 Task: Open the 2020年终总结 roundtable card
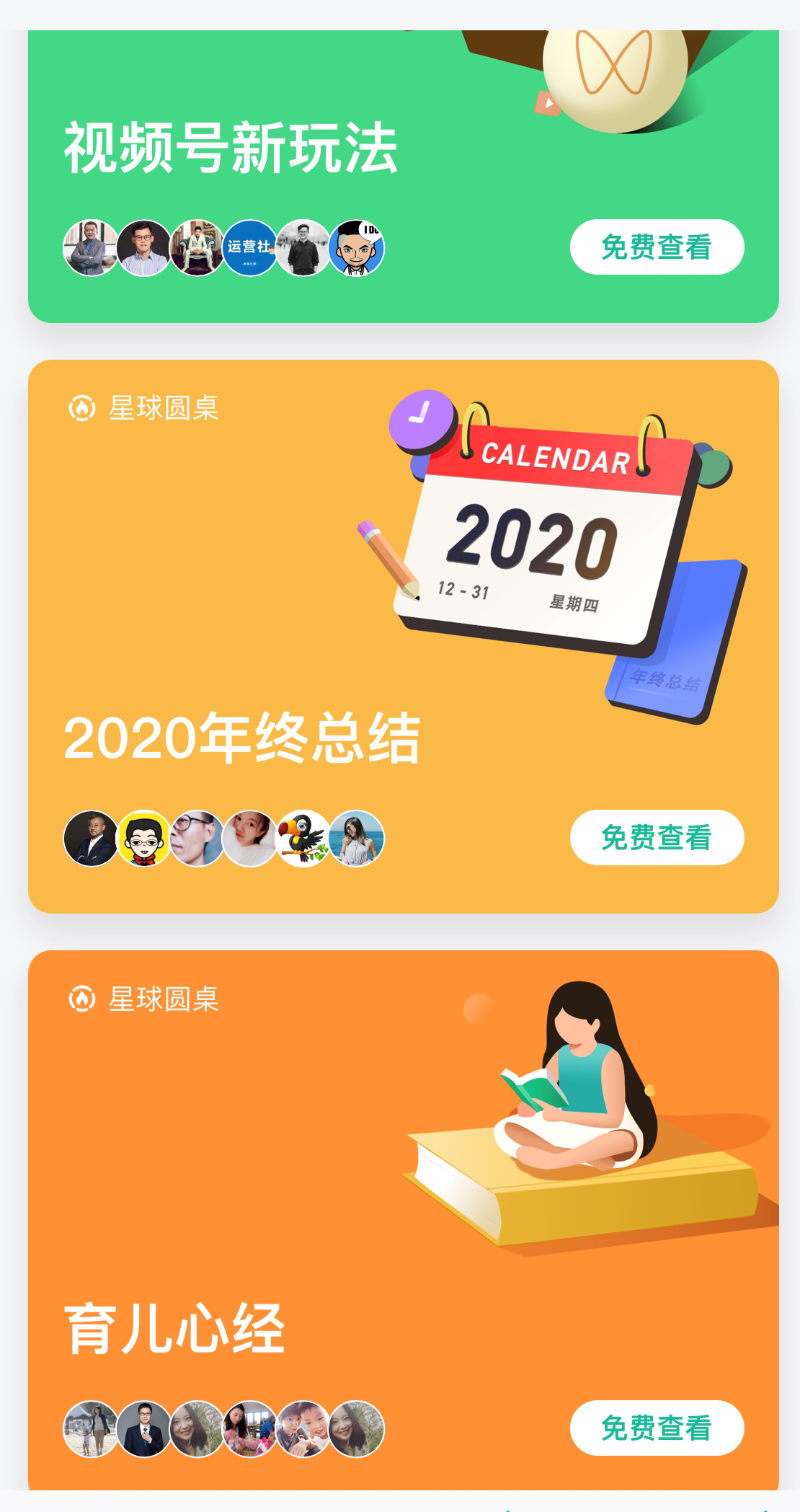(x=242, y=737)
